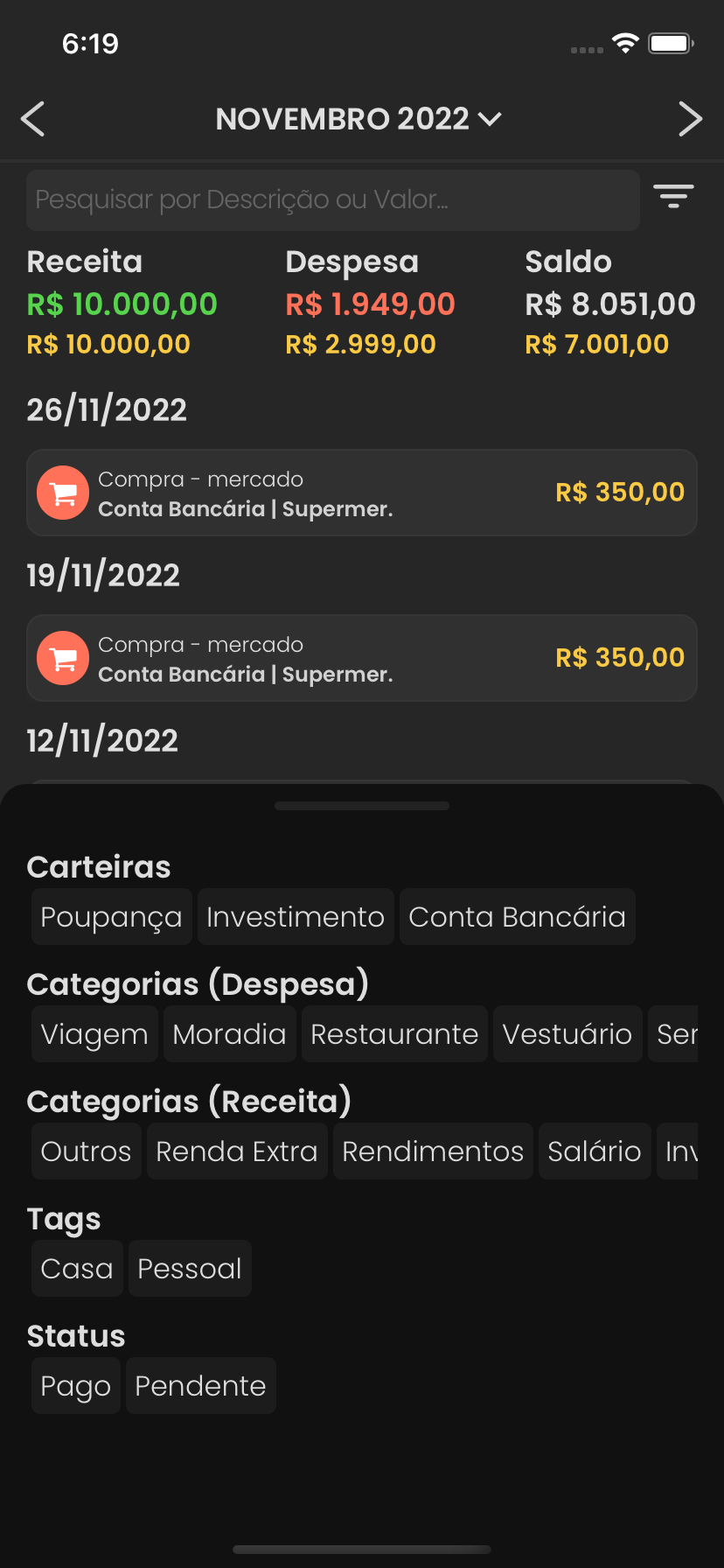Select the Outros income category

[x=86, y=1151]
